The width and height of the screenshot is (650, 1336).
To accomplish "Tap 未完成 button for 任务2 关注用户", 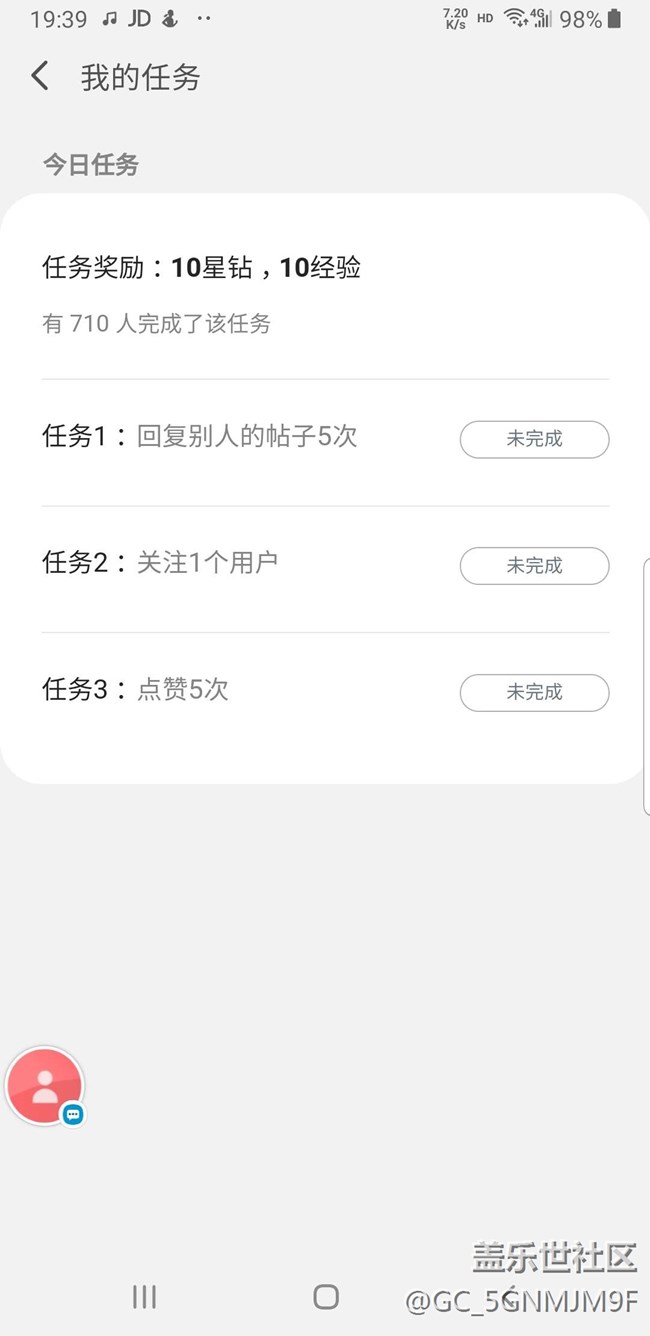I will click(534, 566).
